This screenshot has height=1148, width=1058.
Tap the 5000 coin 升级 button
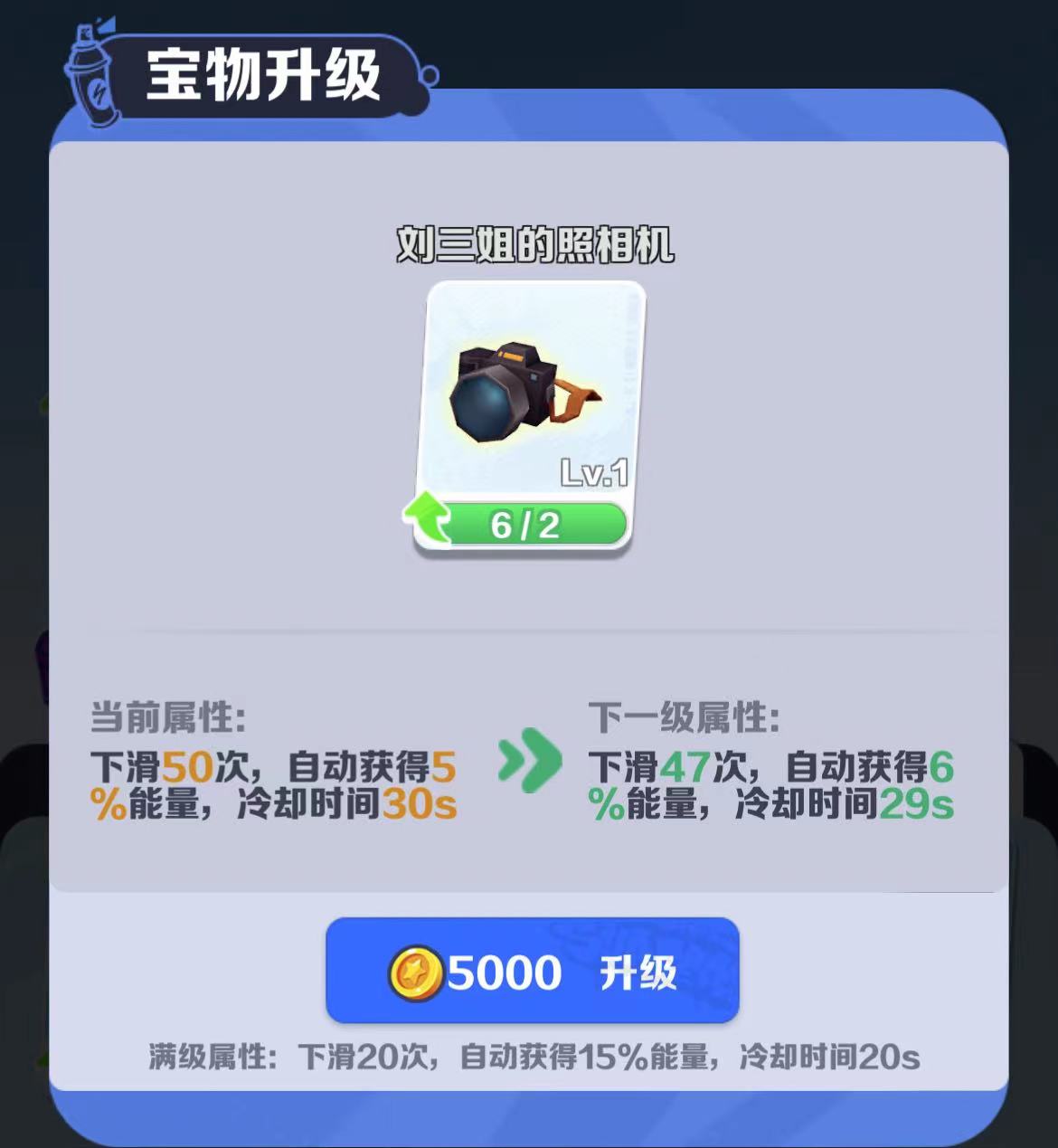point(533,971)
